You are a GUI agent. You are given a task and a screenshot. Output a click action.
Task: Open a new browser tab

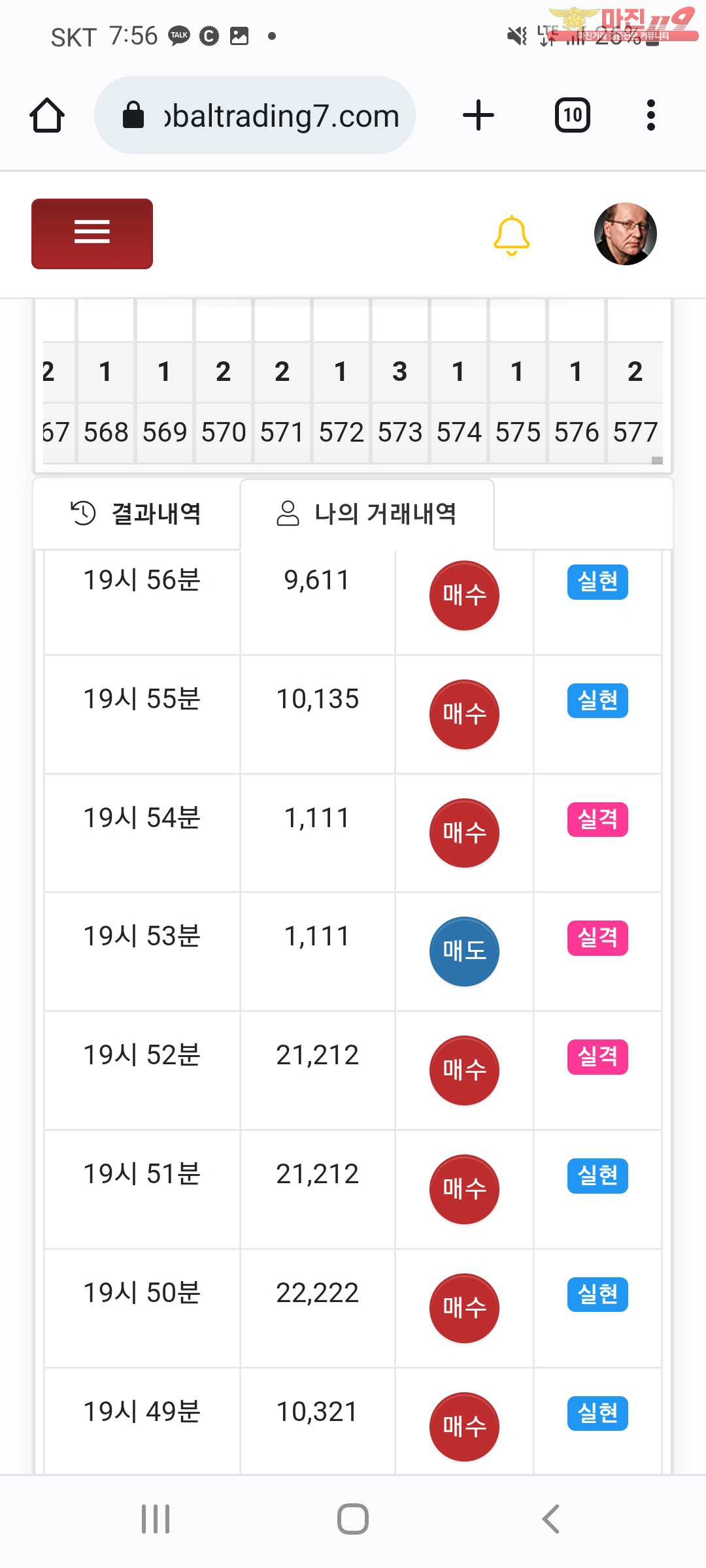point(479,116)
